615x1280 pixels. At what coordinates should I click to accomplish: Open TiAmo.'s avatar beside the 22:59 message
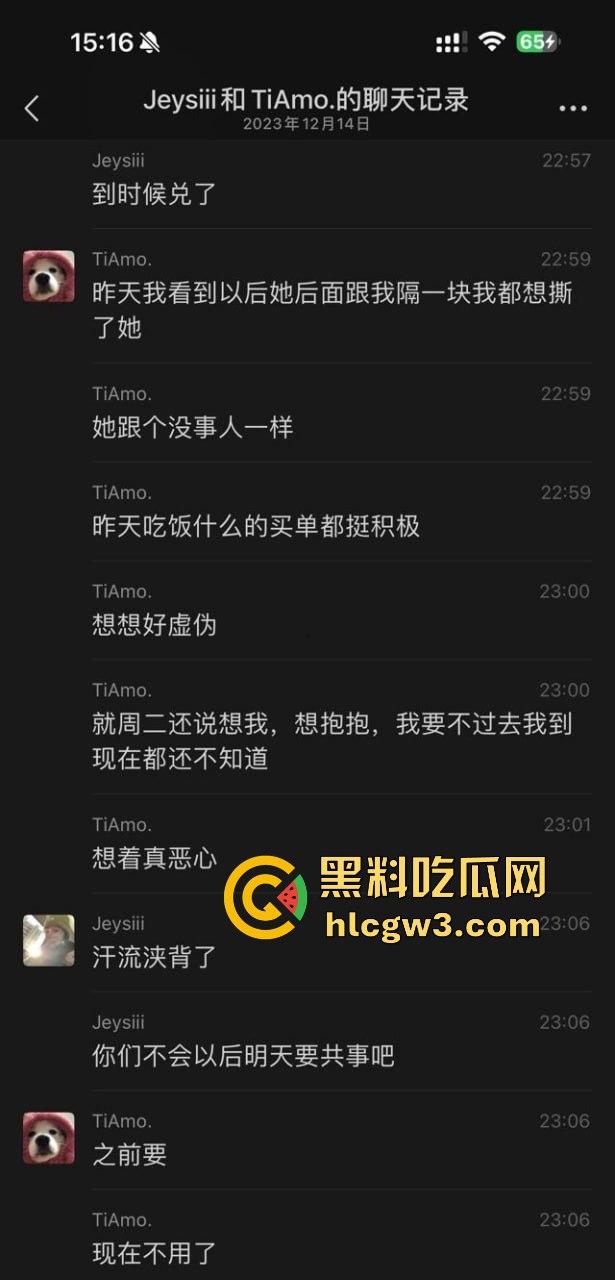[x=49, y=276]
